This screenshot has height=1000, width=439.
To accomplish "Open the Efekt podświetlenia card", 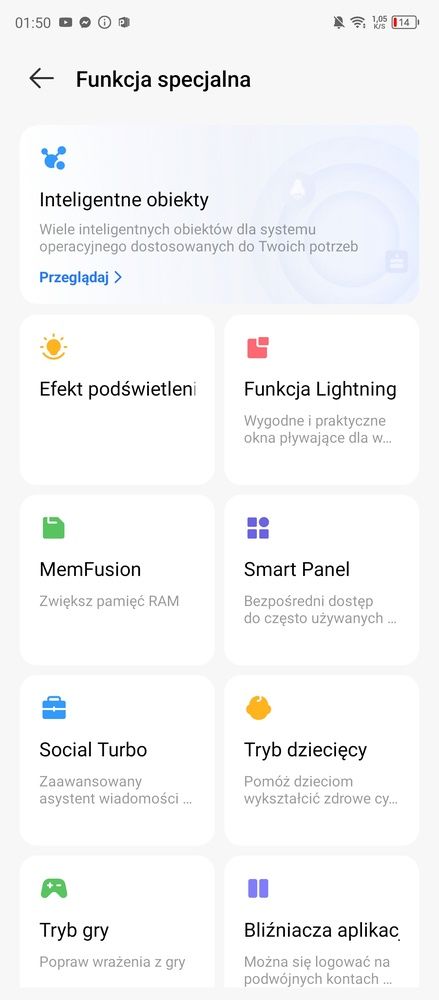I will (117, 400).
